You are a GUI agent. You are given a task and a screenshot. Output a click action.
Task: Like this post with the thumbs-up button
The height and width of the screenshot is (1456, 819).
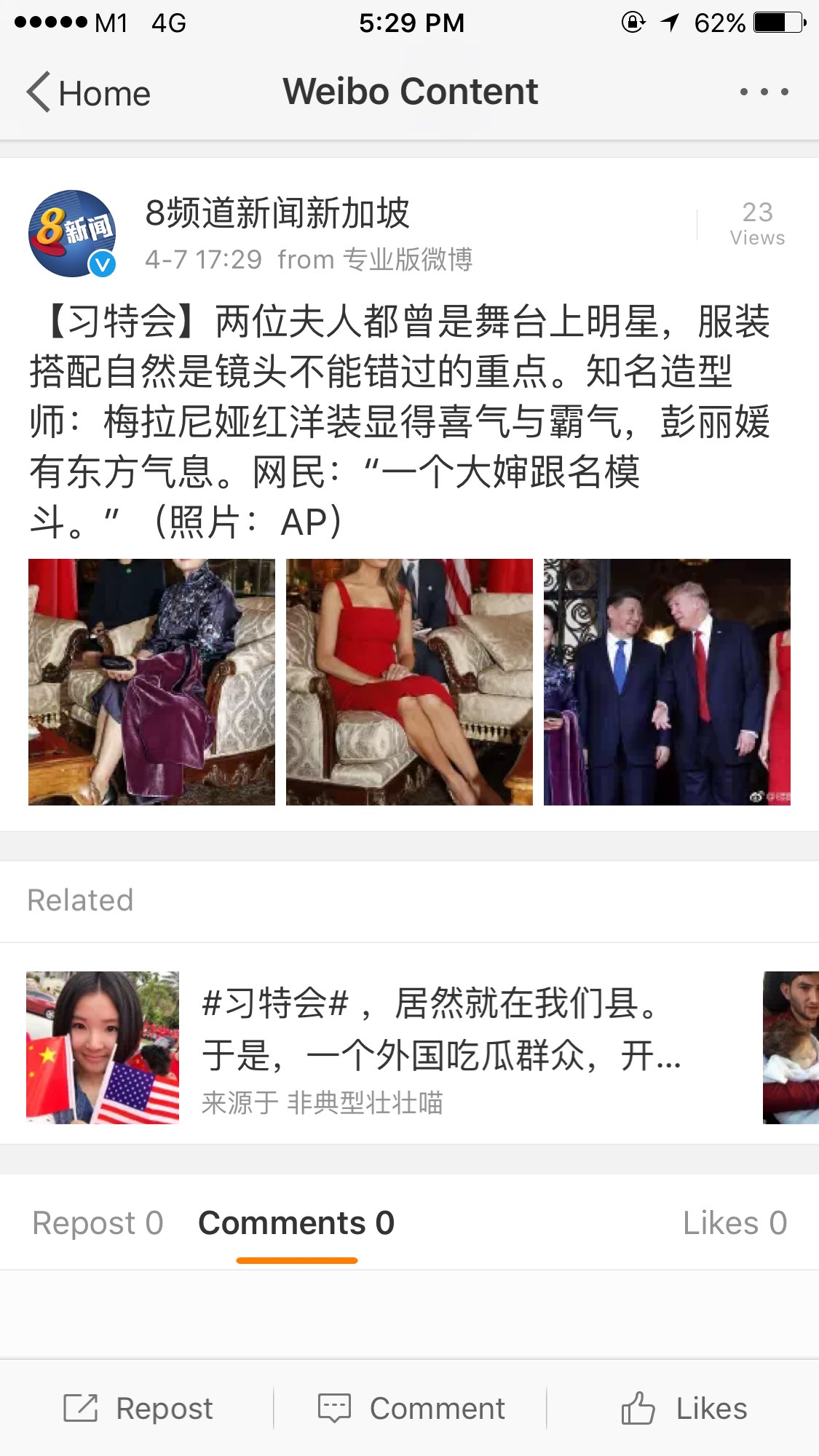(x=684, y=1409)
